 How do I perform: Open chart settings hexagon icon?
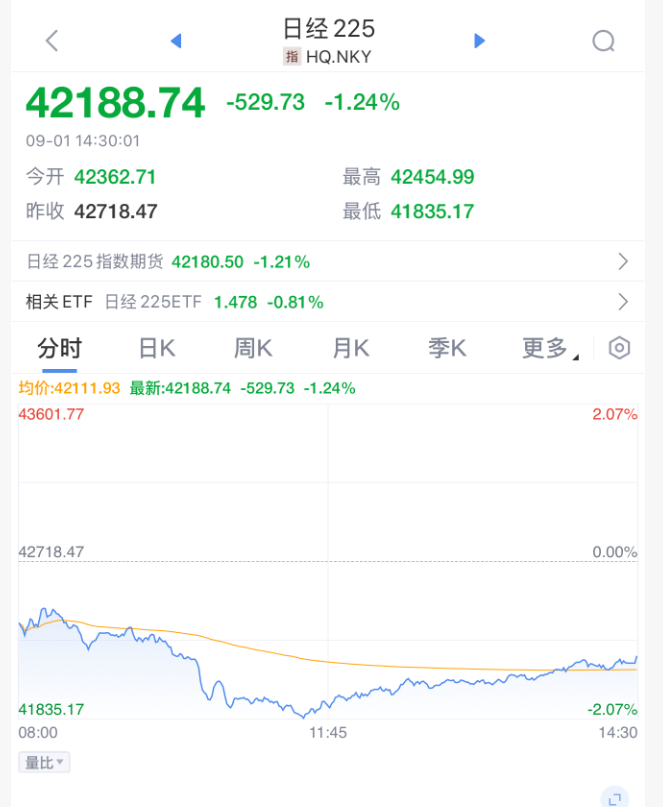(x=620, y=348)
